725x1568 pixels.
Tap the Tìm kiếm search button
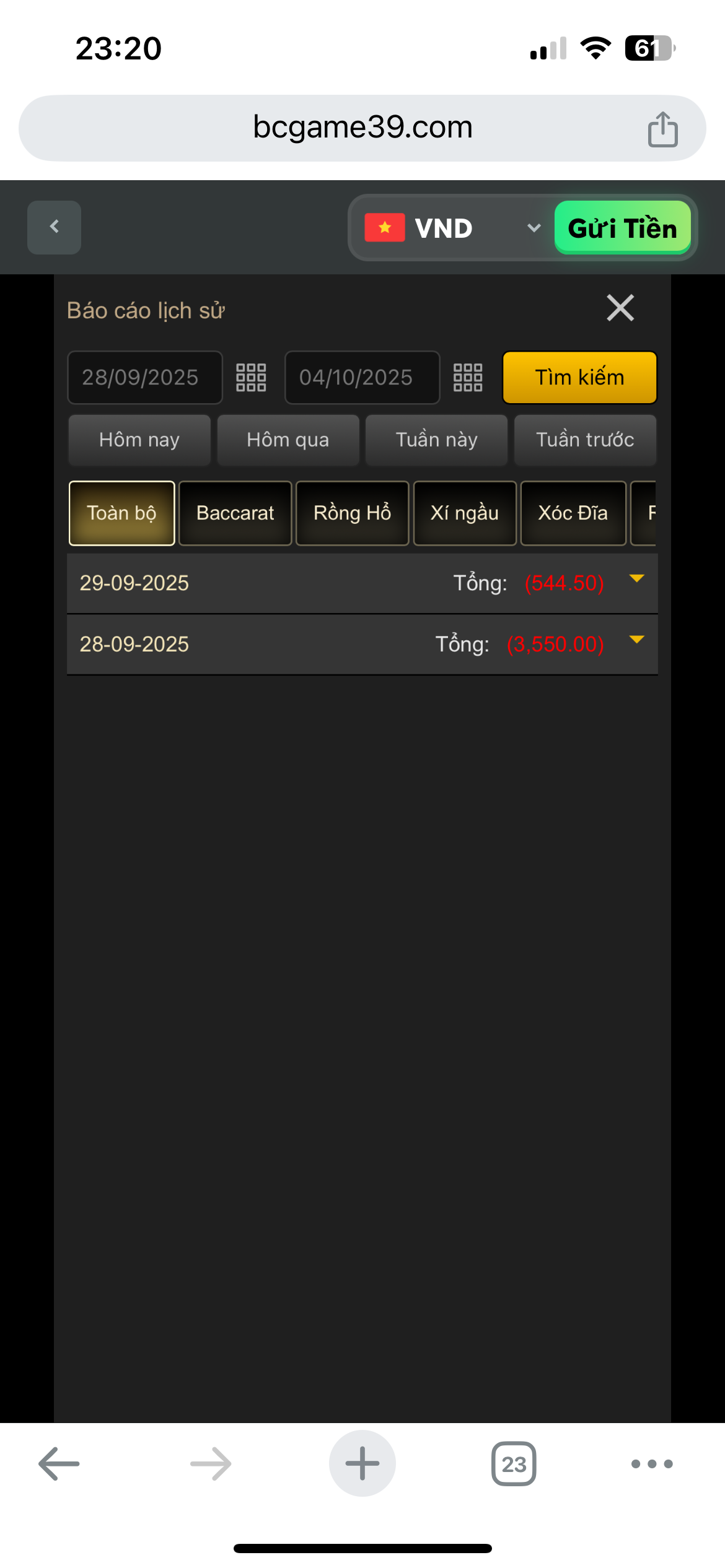pos(579,377)
